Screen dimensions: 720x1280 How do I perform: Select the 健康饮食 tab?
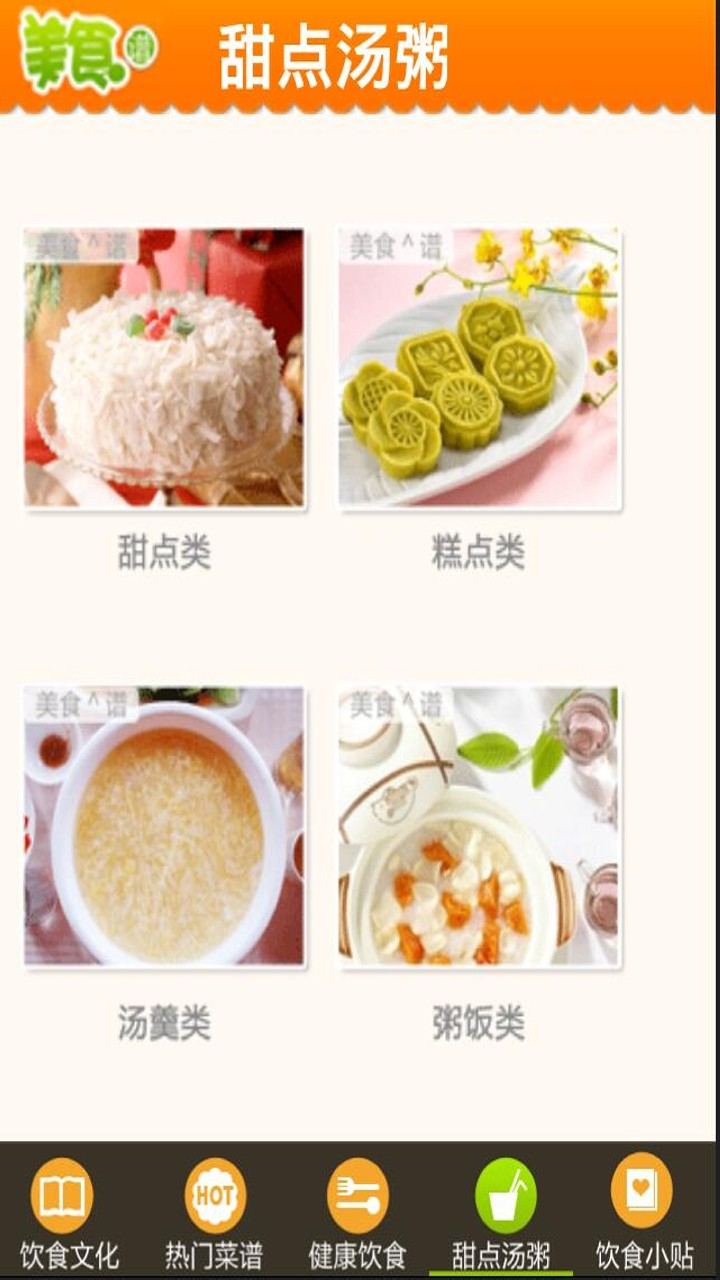pos(357,1212)
